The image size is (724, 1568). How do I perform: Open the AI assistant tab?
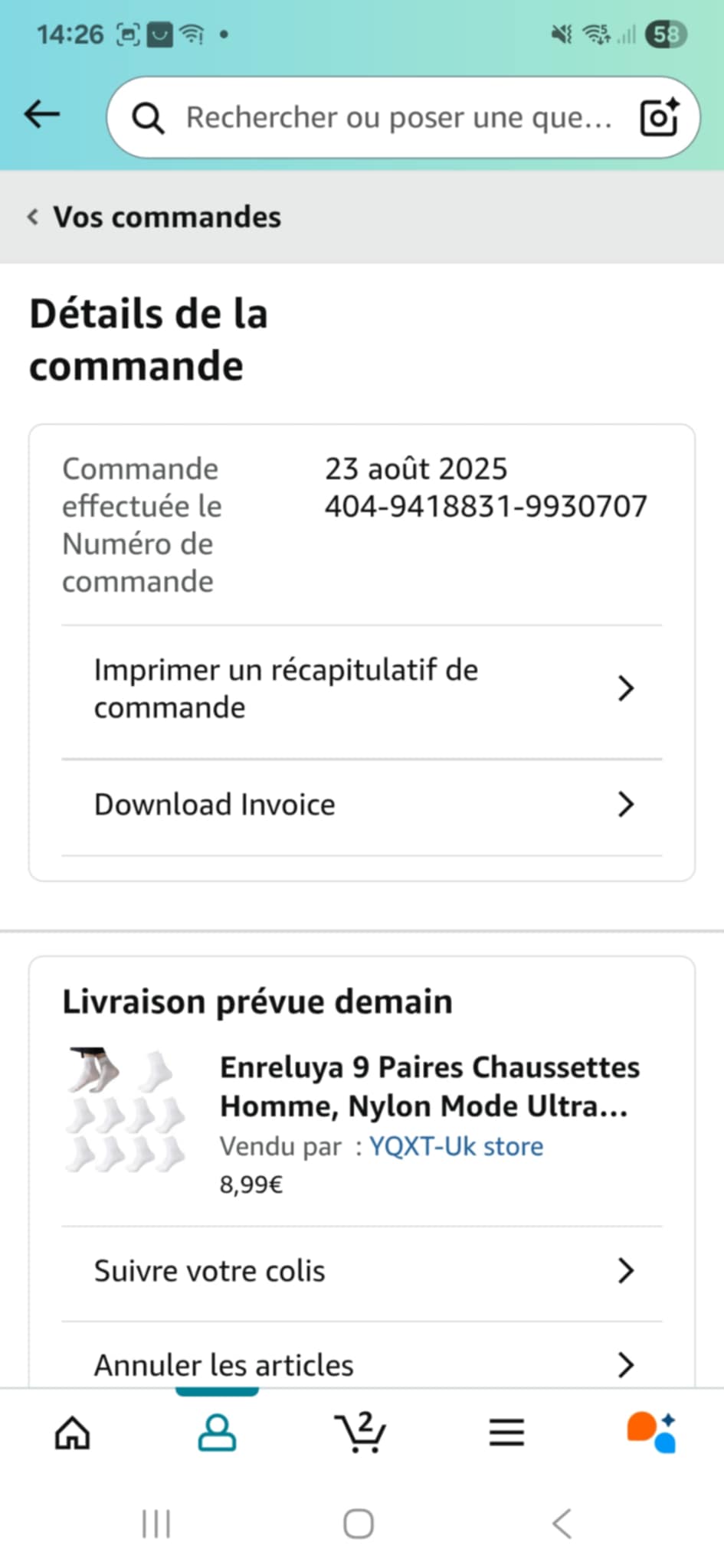[x=651, y=1432]
